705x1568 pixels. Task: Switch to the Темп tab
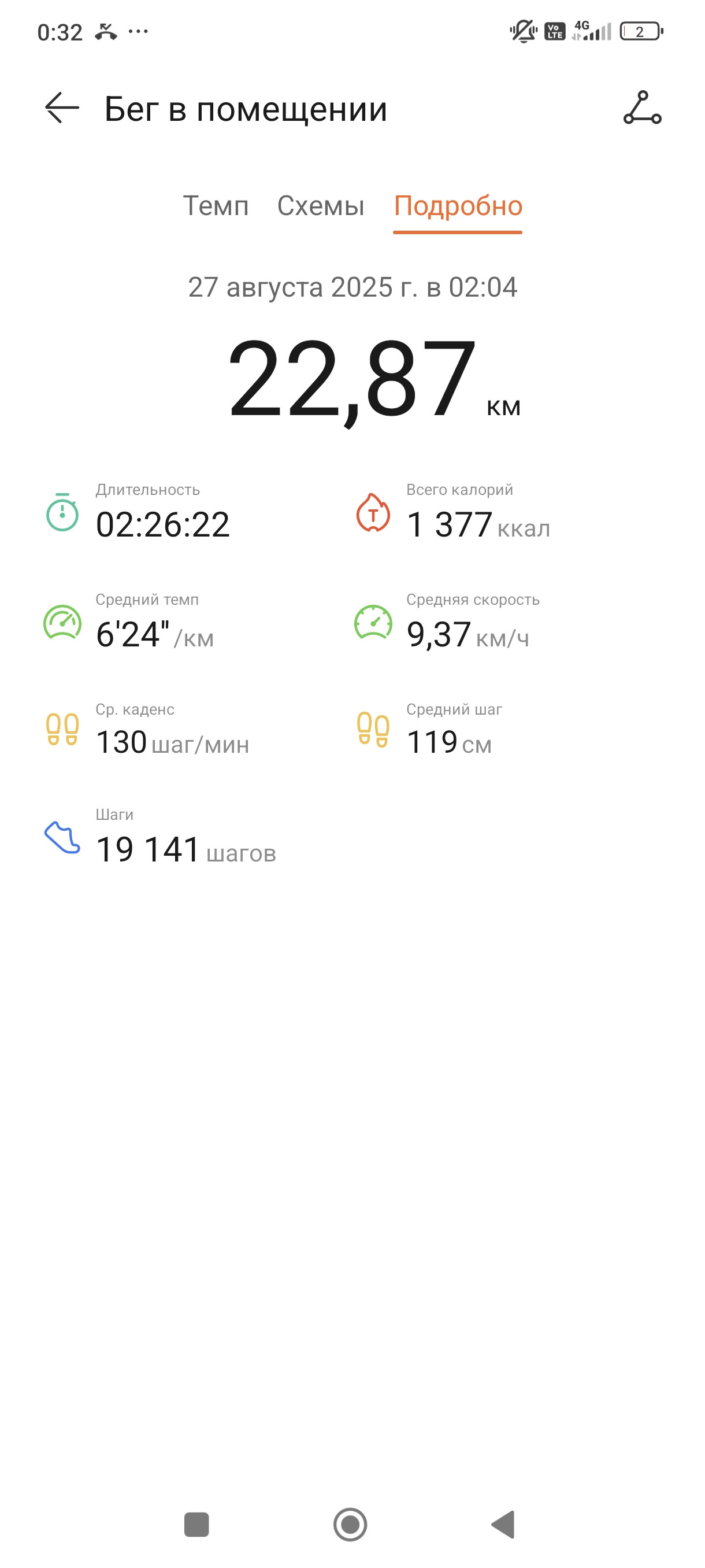coord(216,206)
